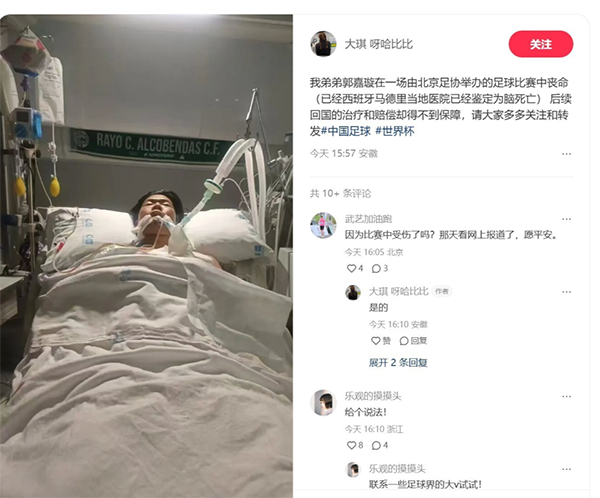Open the overflow menu beside the post time
The width and height of the screenshot is (600, 498).
(567, 154)
